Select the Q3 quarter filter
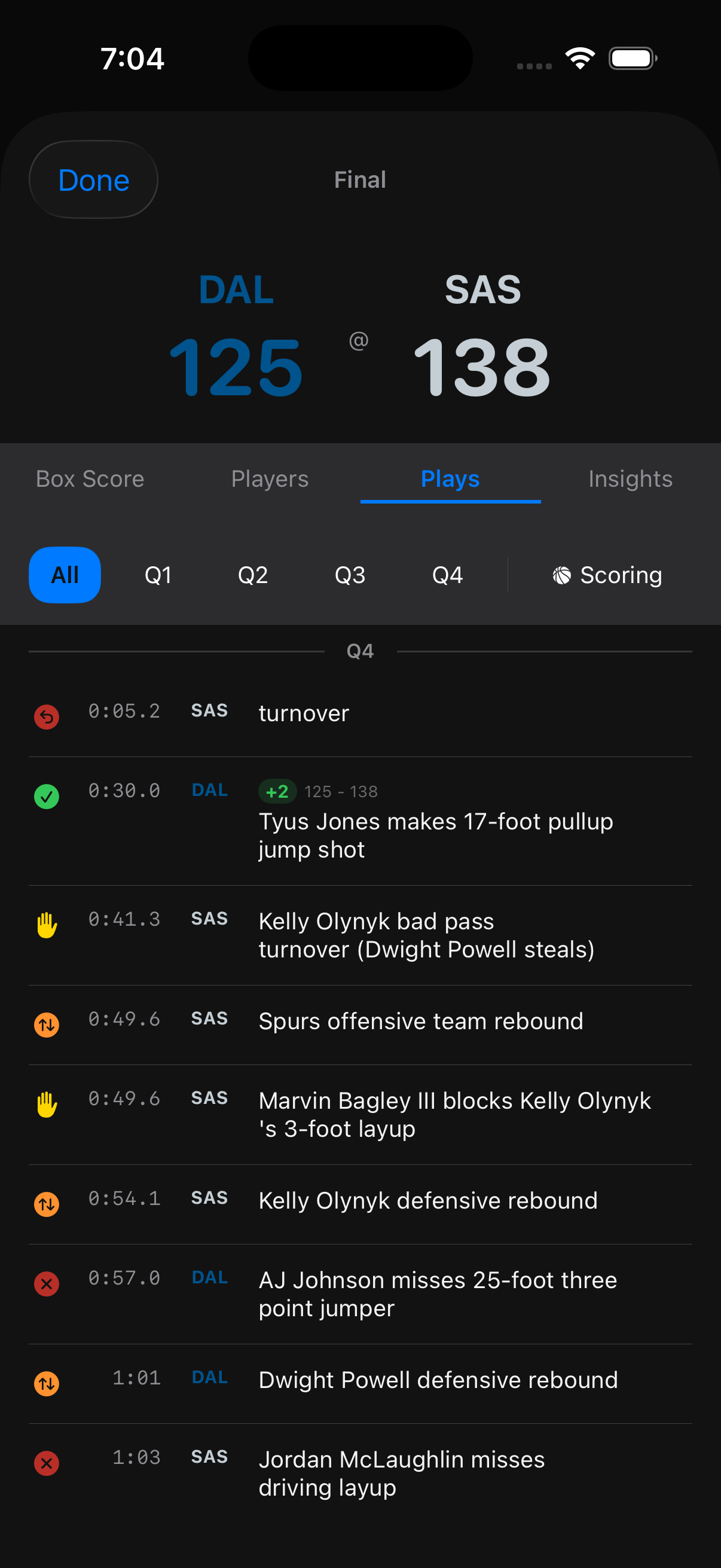 pyautogui.click(x=350, y=575)
